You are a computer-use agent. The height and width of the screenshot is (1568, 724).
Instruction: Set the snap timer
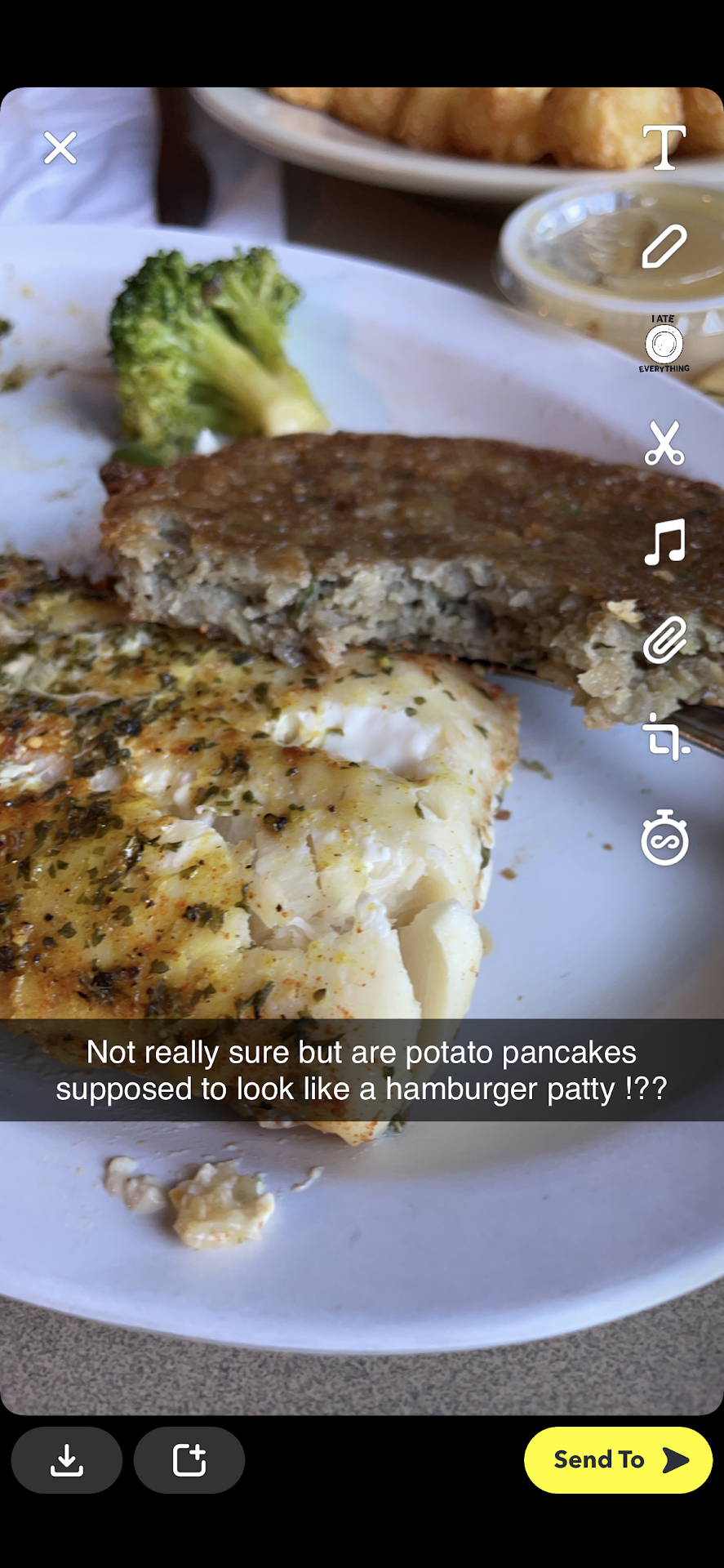click(664, 838)
